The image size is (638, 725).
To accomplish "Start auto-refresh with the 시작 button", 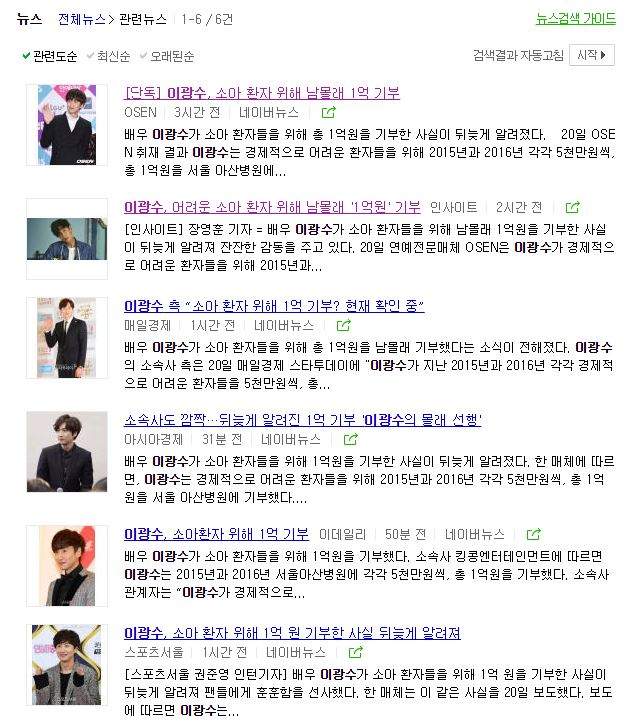I will tap(591, 55).
